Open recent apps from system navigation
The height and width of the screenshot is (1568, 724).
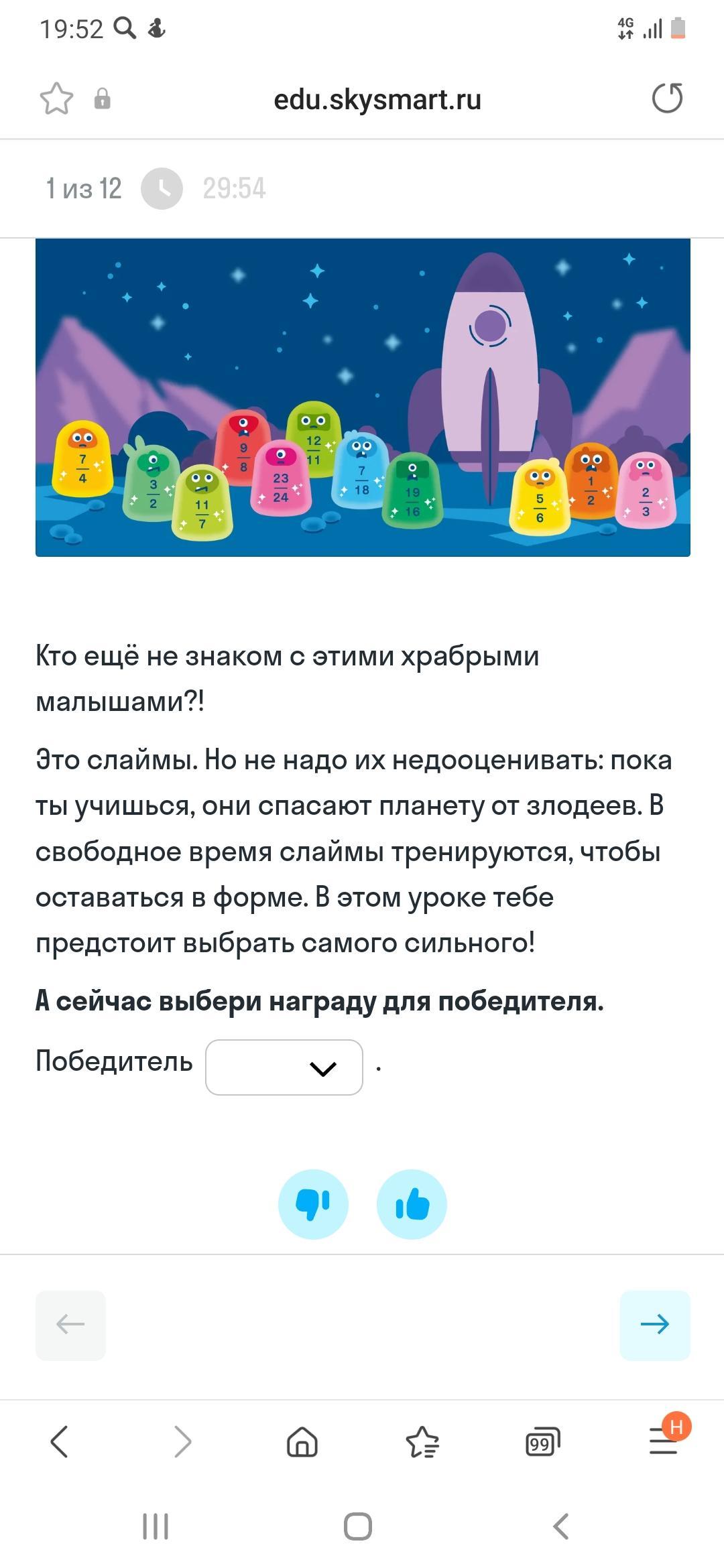point(156,1527)
